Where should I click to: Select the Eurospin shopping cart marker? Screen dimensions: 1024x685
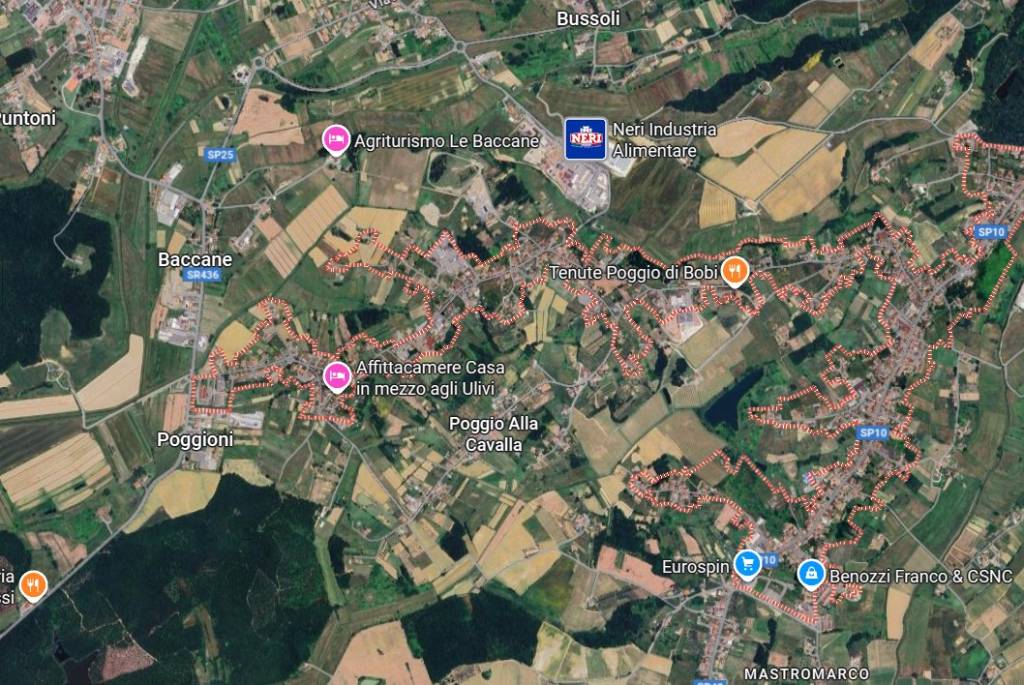pyautogui.click(x=746, y=564)
